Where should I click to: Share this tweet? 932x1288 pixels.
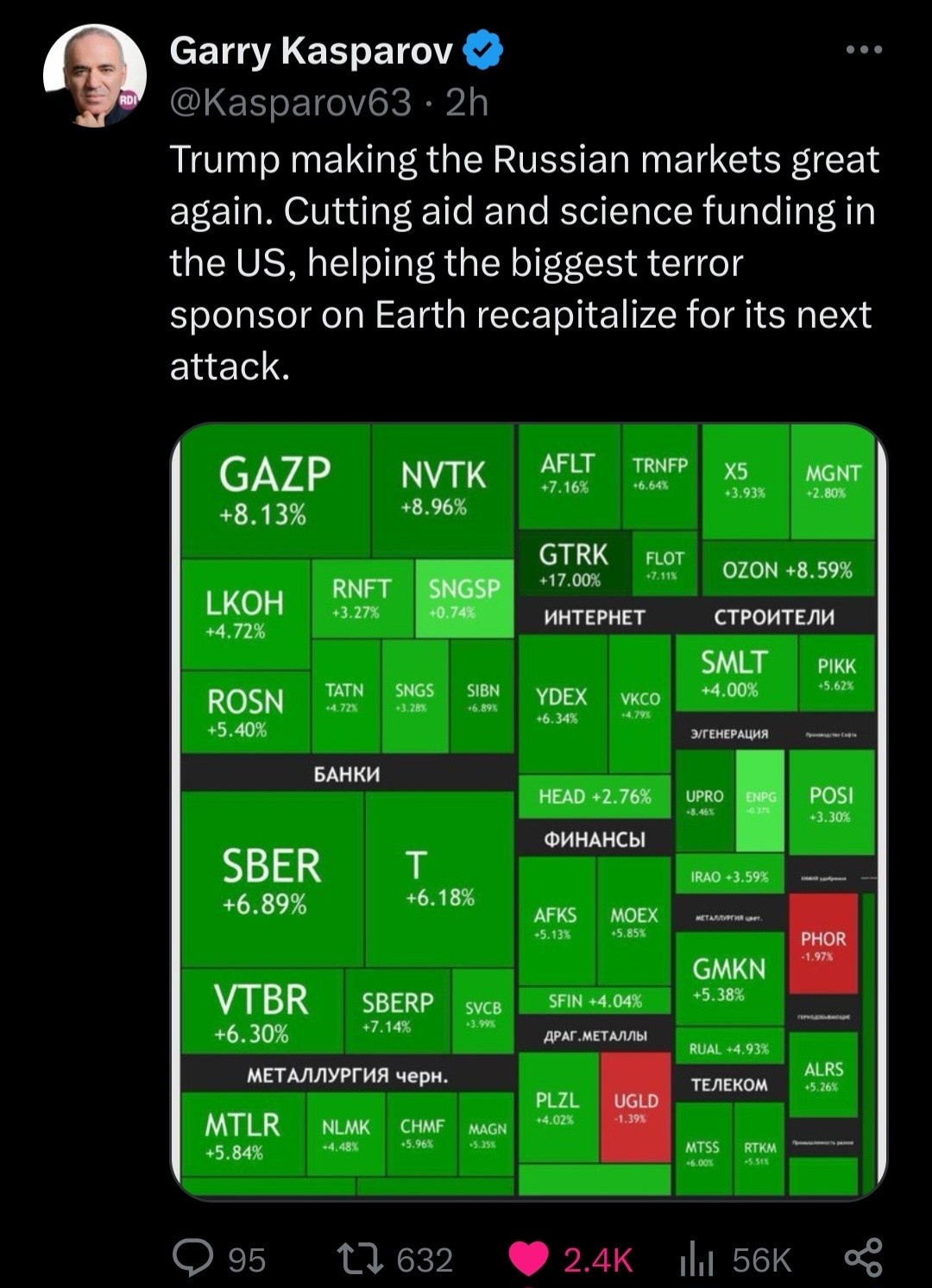pyautogui.click(x=863, y=1258)
